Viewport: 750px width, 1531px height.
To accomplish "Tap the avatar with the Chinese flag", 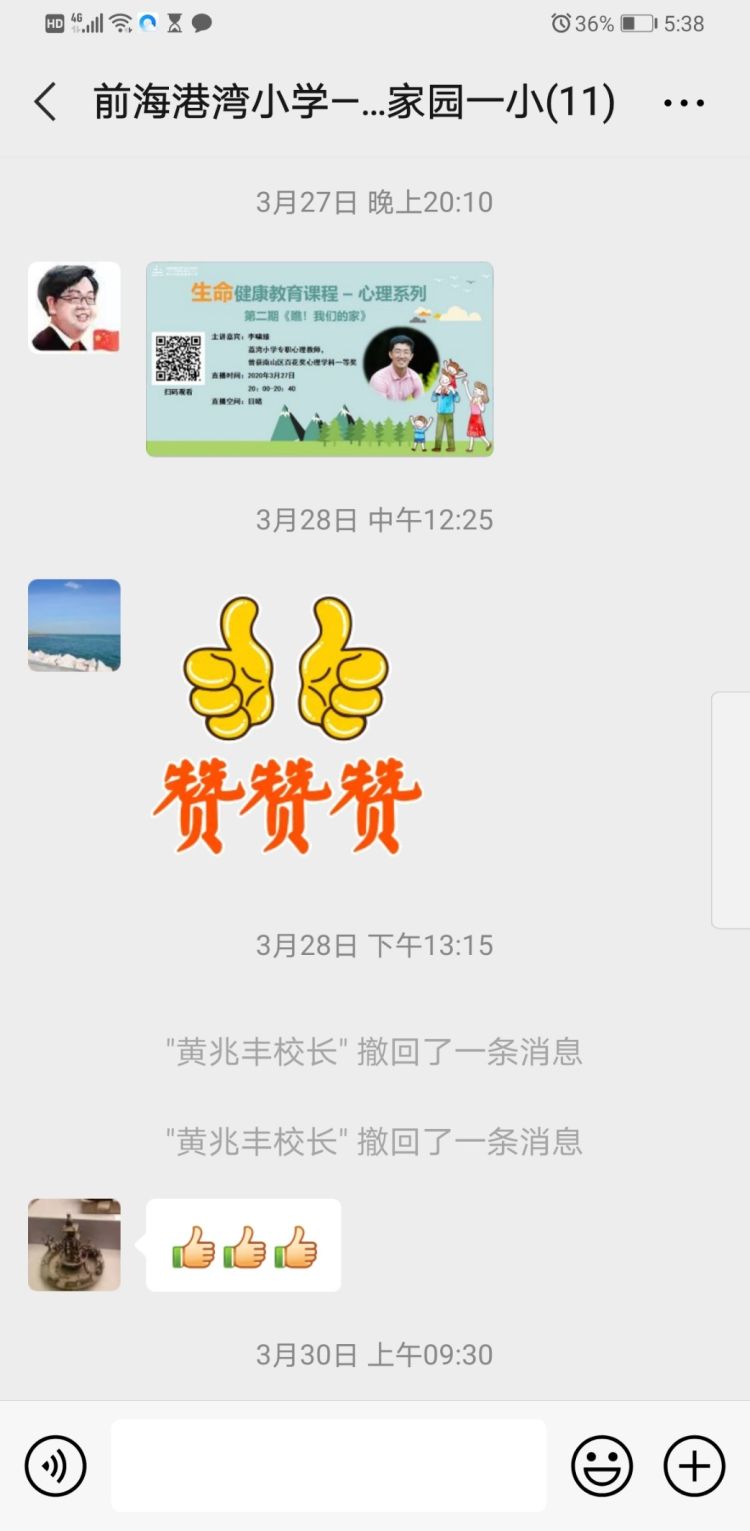I will point(74,308).
